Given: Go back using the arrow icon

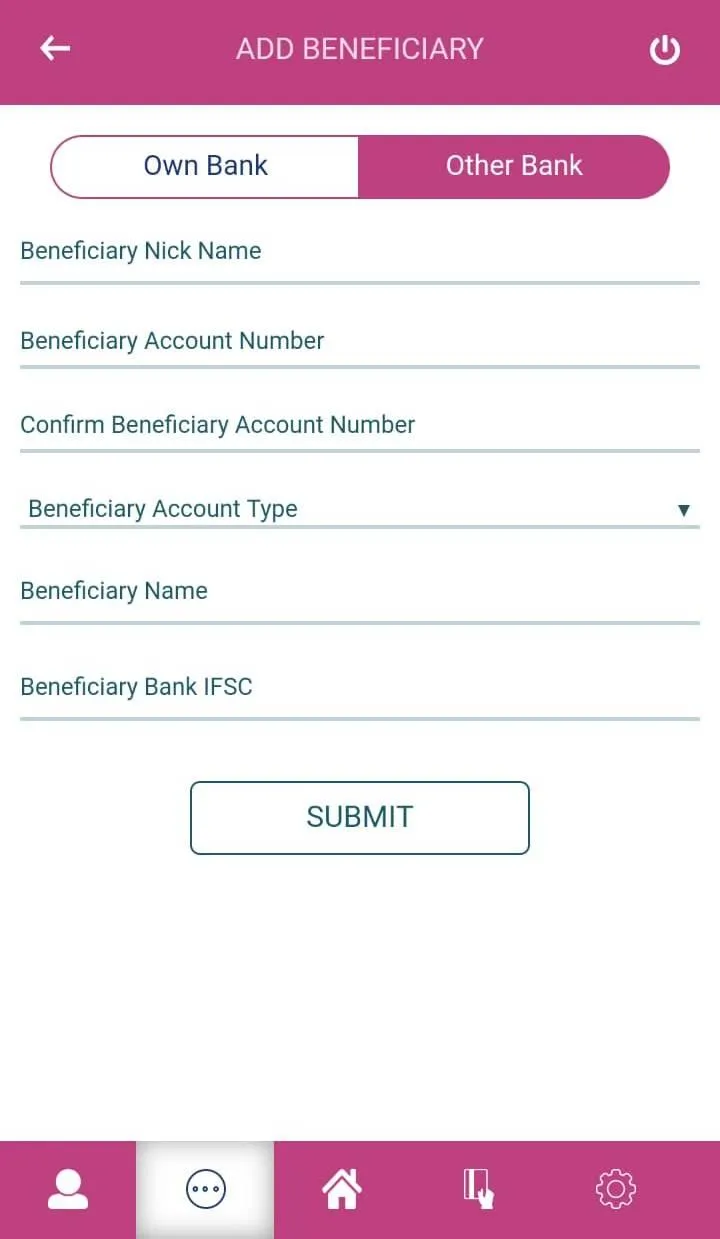Looking at the screenshot, I should pos(55,49).
